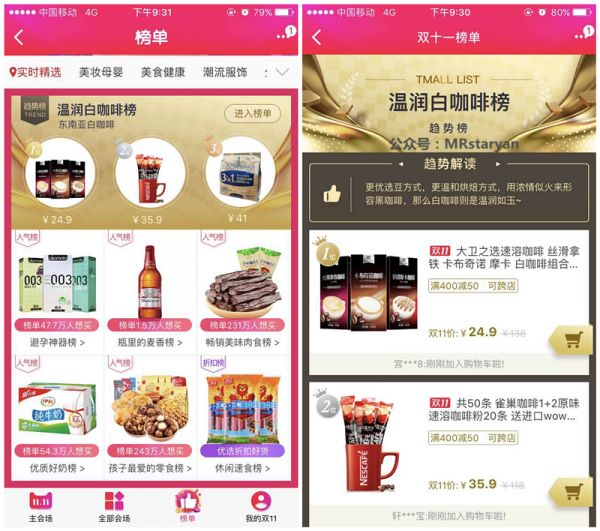Screen dimensions: 600x531
Task: Open the 我的双11 bottom tab
Action: tap(261, 505)
